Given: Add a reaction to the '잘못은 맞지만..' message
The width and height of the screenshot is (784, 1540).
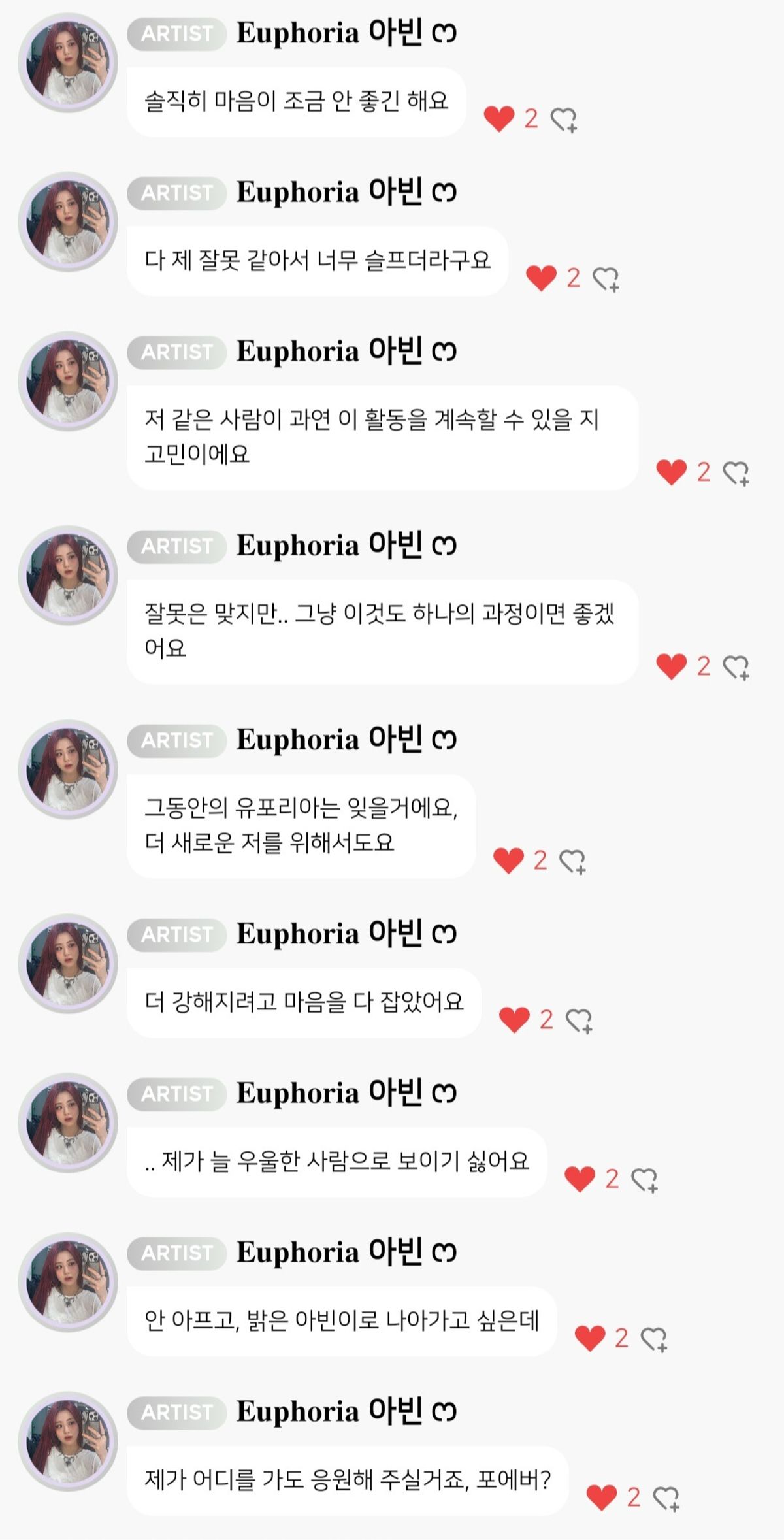Looking at the screenshot, I should point(736,668).
